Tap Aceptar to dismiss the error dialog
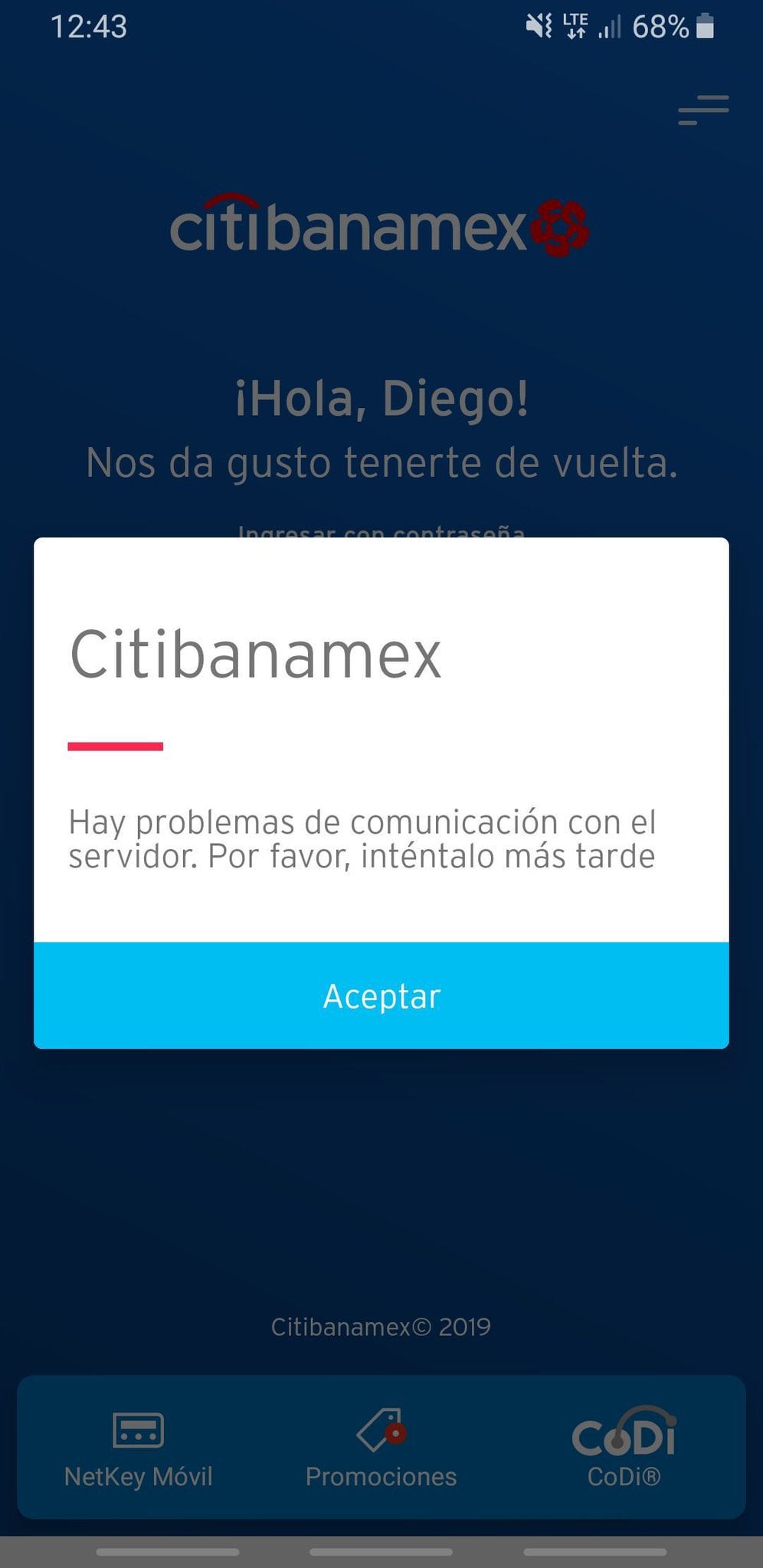This screenshot has width=763, height=1568. pyautogui.click(x=381, y=995)
